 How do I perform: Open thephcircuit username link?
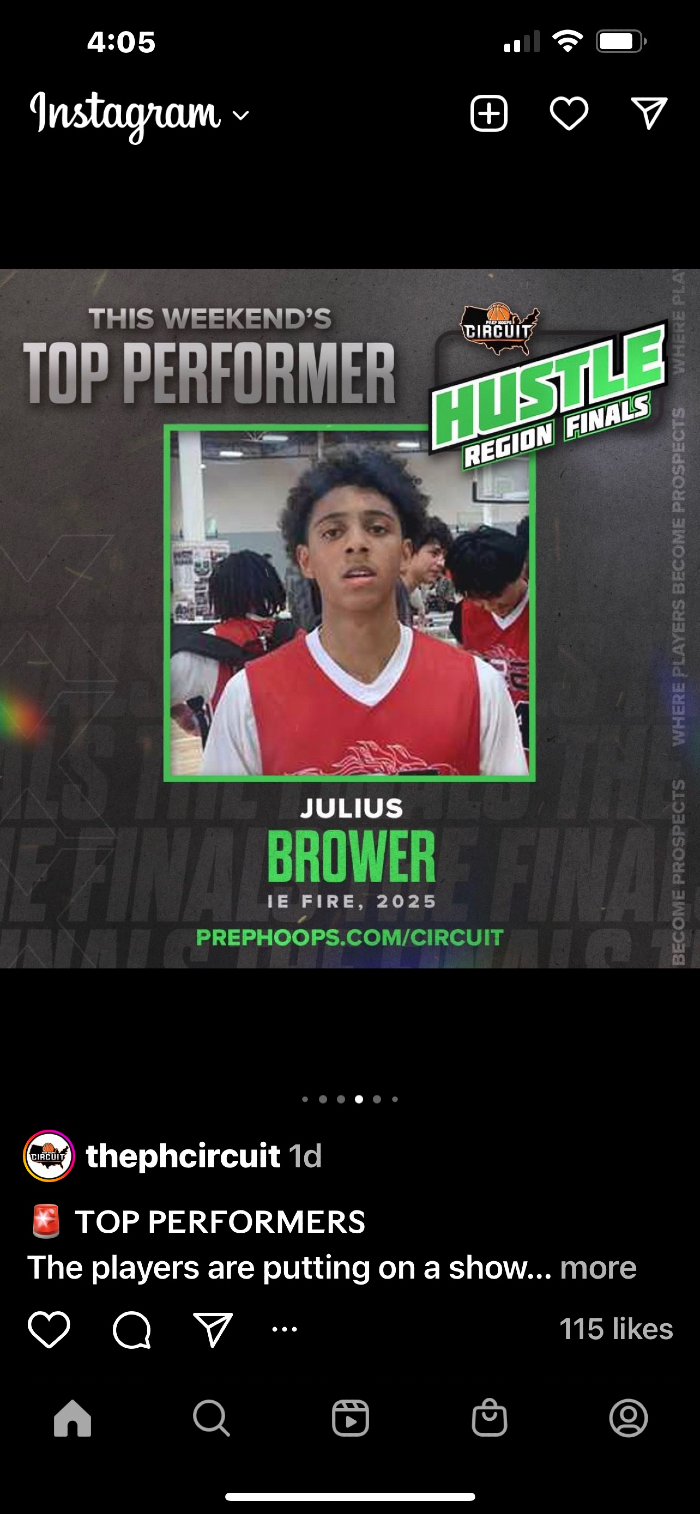click(182, 1157)
